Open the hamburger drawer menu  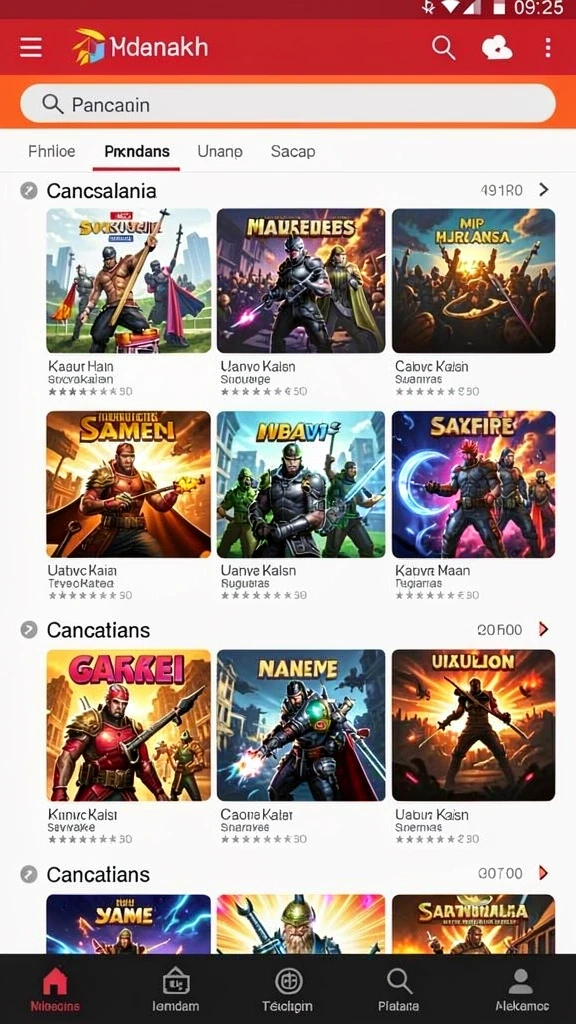pyautogui.click(x=31, y=48)
